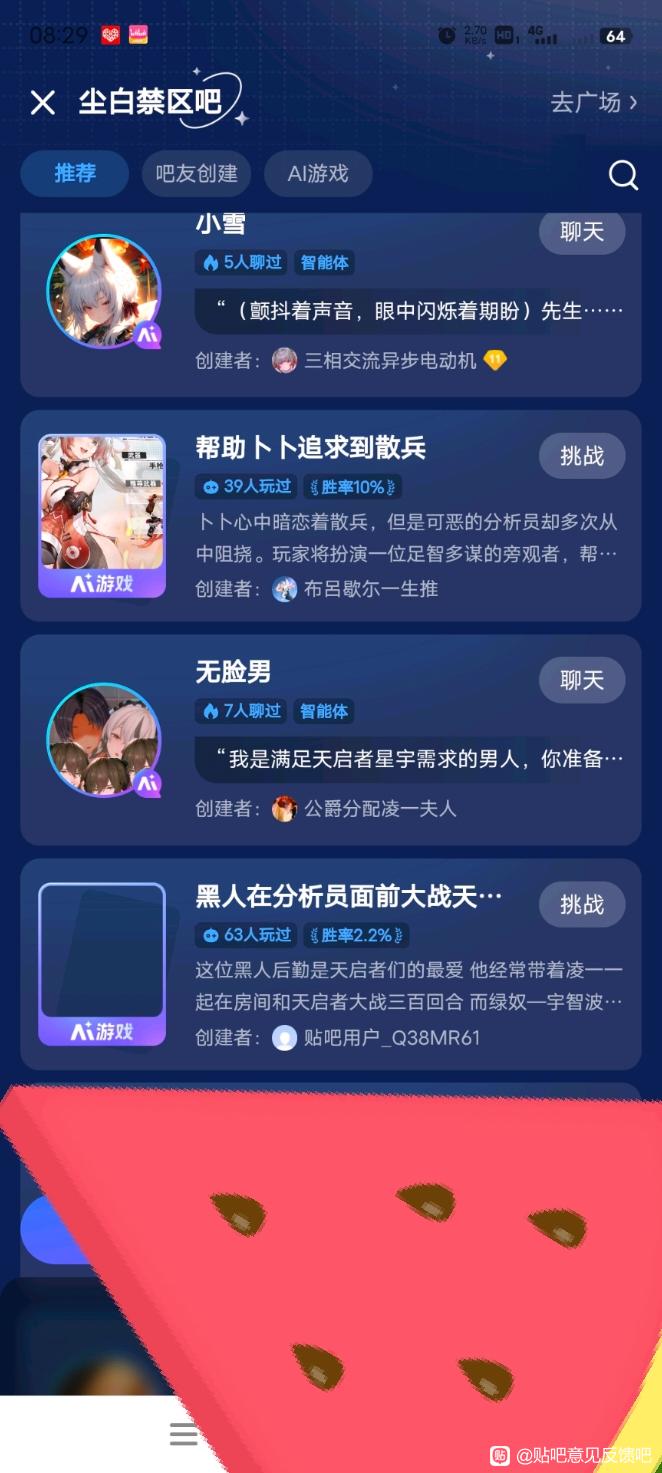
Task: Switch to the 推荐 tab
Action: (x=75, y=173)
